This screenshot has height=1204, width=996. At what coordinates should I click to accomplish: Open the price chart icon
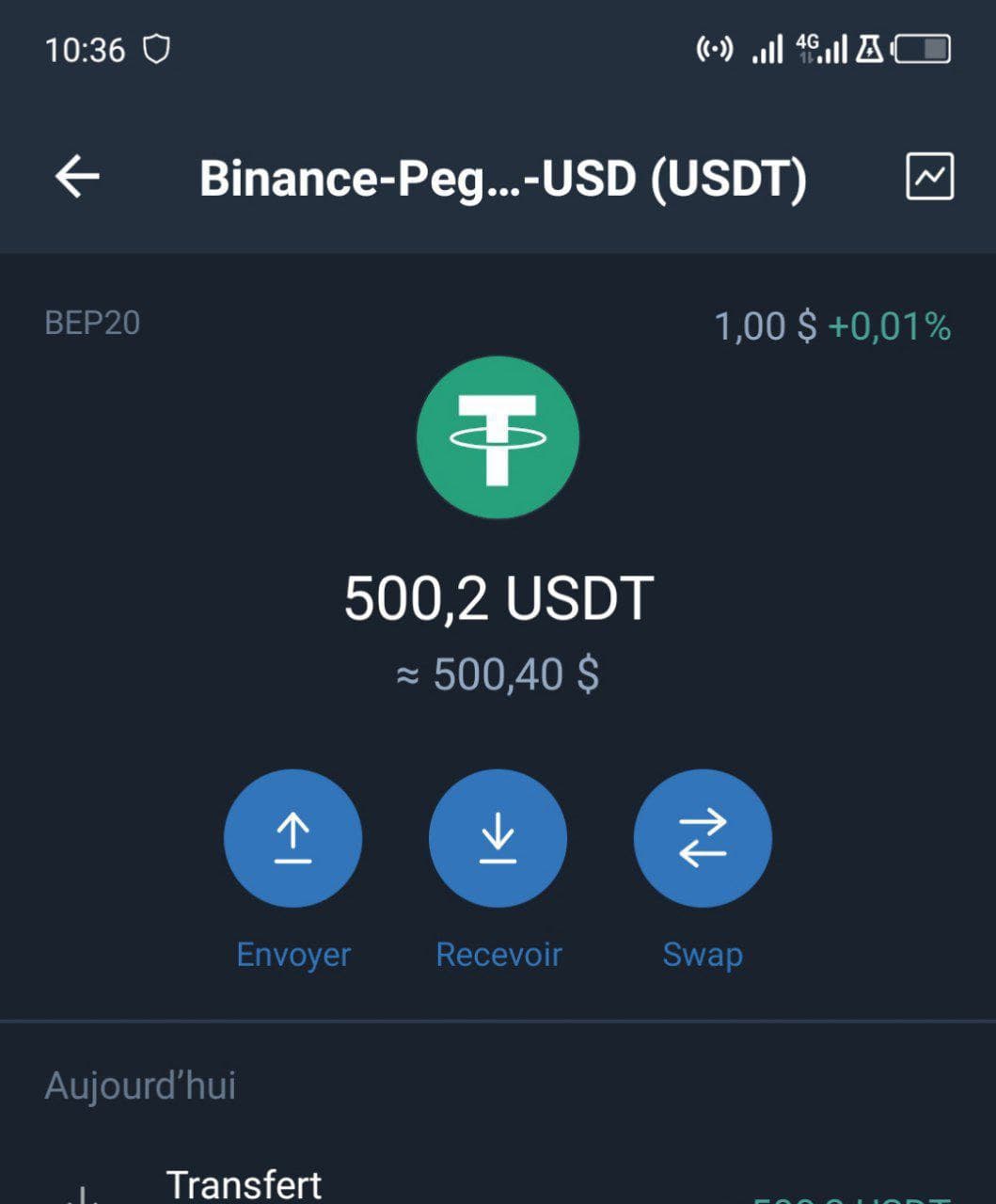(x=931, y=177)
